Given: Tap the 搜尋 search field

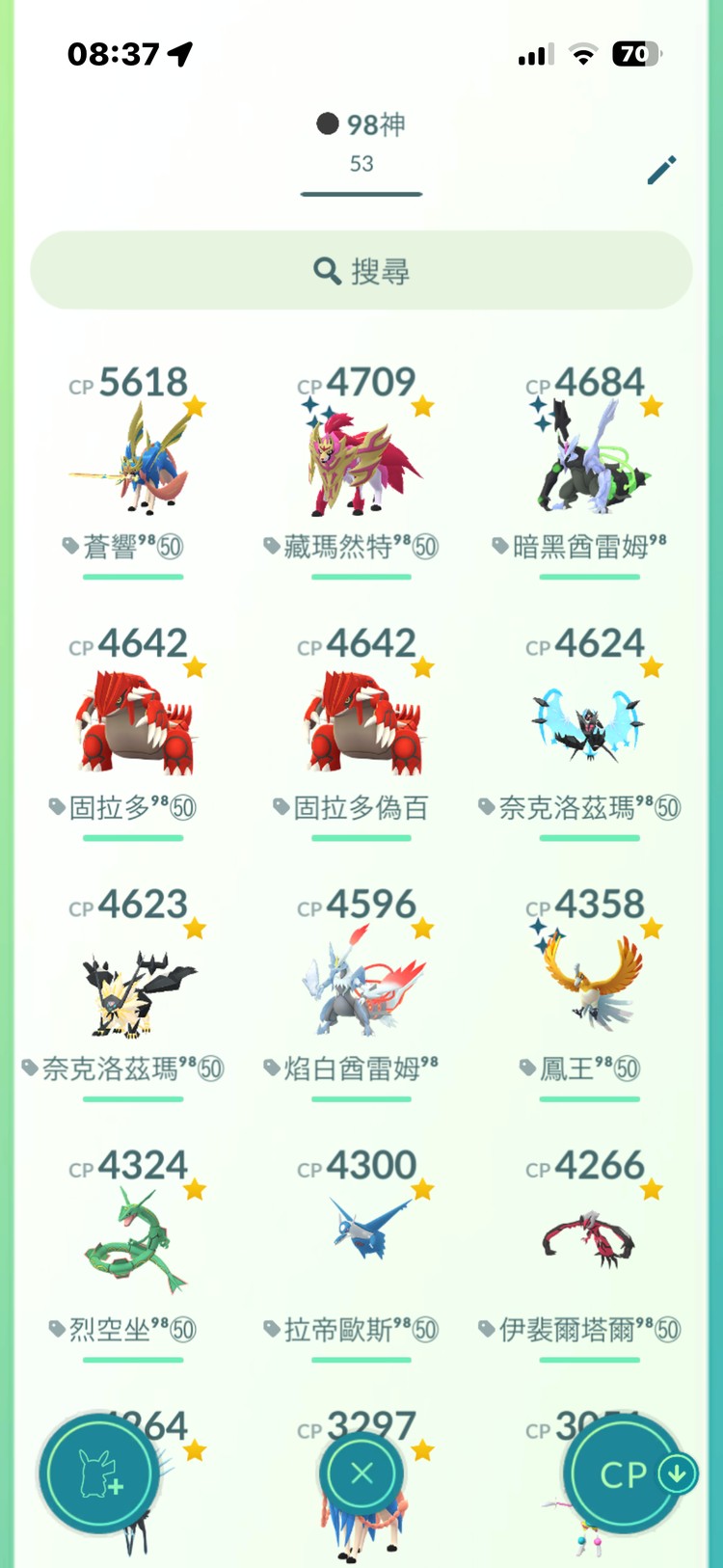Looking at the screenshot, I should tap(361, 271).
